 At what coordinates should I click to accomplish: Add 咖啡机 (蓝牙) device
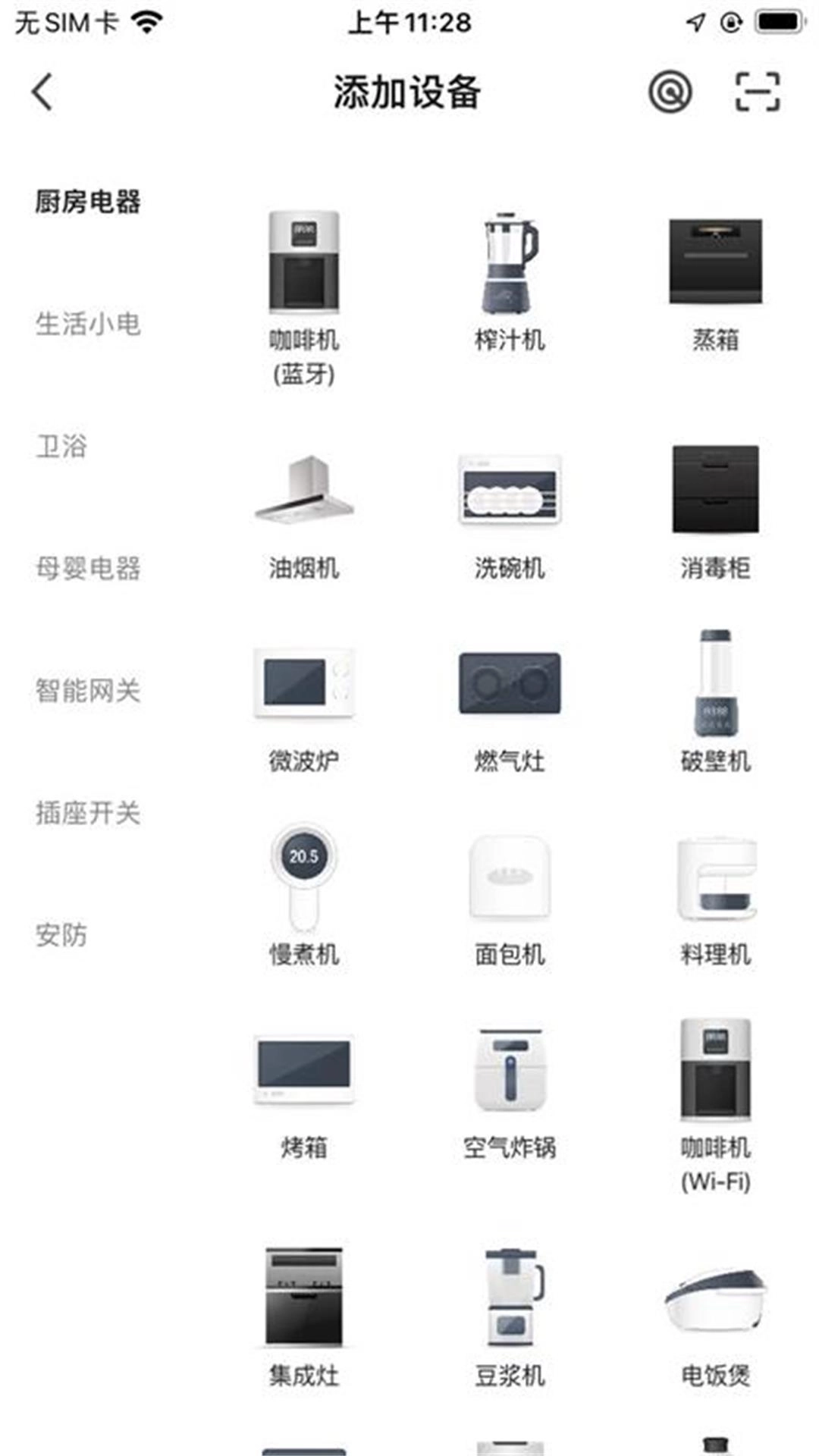pos(304,296)
